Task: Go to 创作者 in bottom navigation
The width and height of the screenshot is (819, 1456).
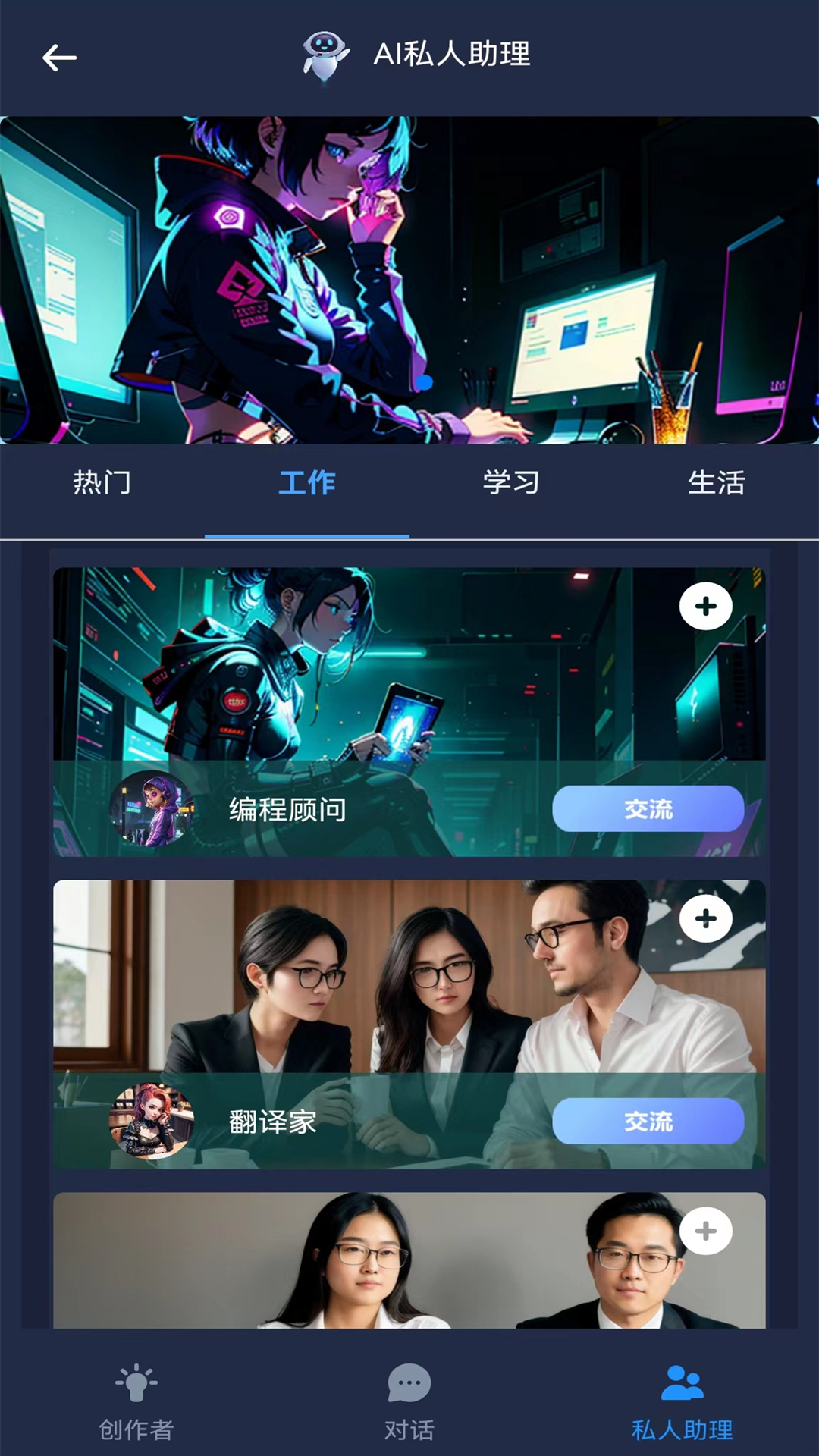Action: coord(136,1403)
